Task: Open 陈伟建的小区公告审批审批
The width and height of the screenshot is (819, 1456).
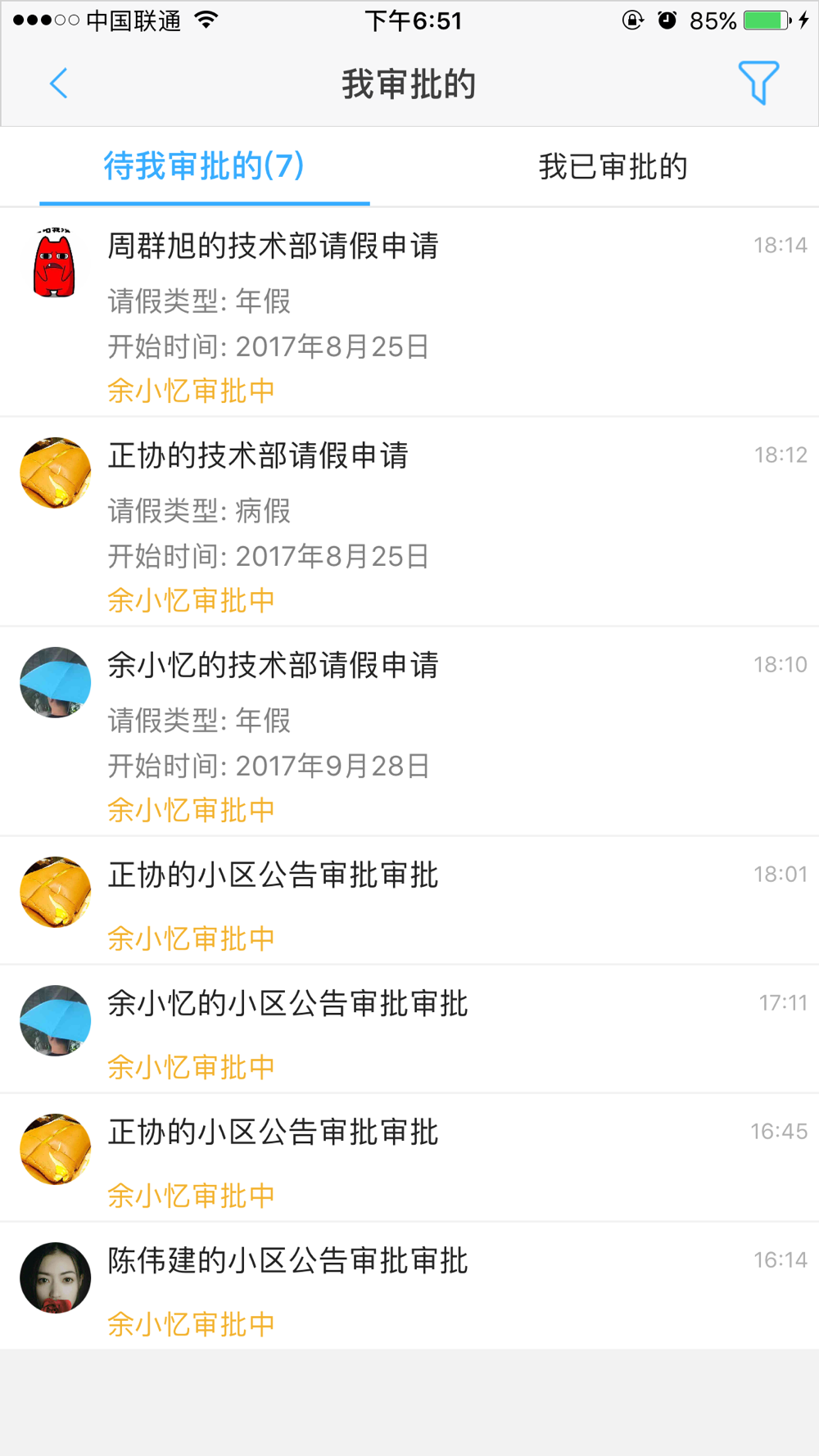Action: pyautogui.click(x=409, y=1286)
